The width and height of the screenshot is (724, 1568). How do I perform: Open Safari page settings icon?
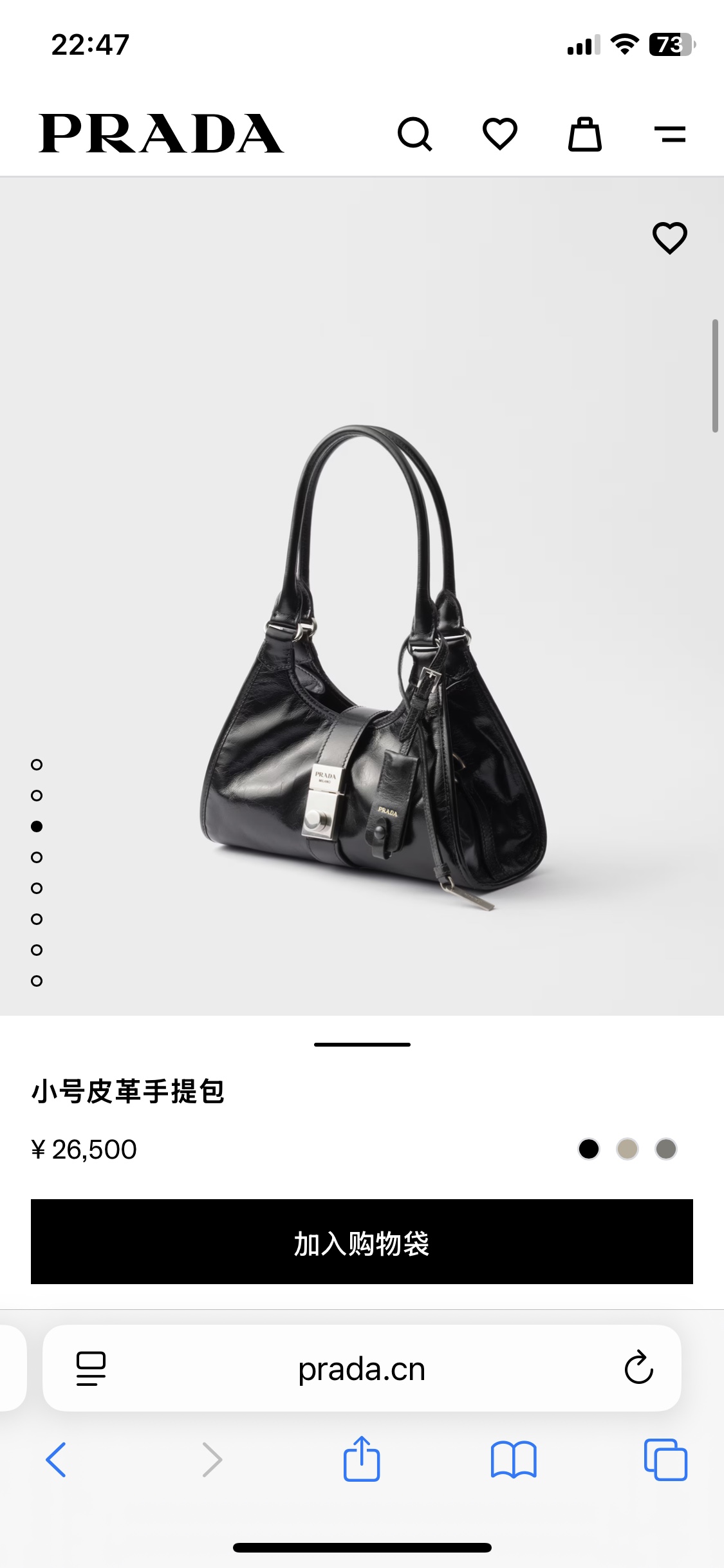pos(91,1368)
